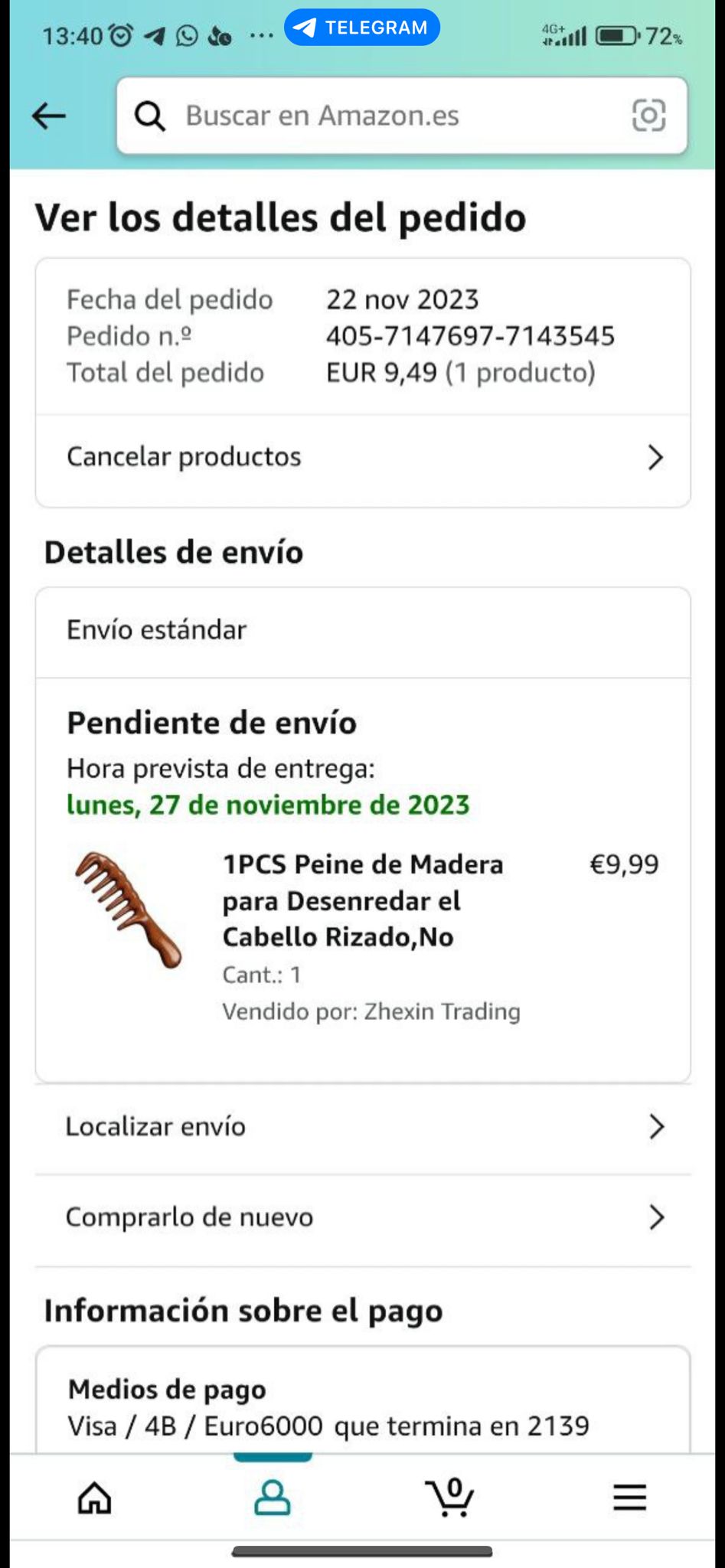Go back using the arrow icon
Screen dimensions: 725x1568
pos(49,116)
